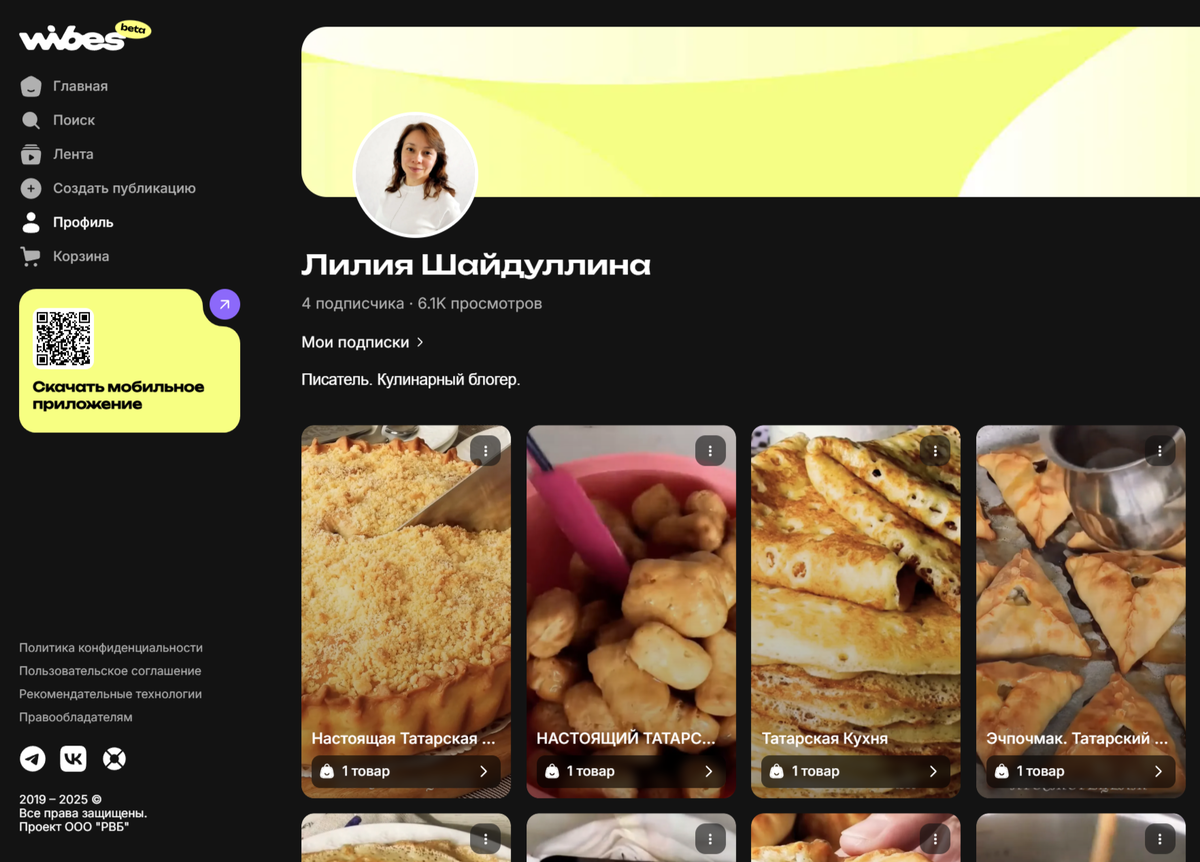
Task: Open the Telegram channel icon
Action: pyautogui.click(x=33, y=759)
